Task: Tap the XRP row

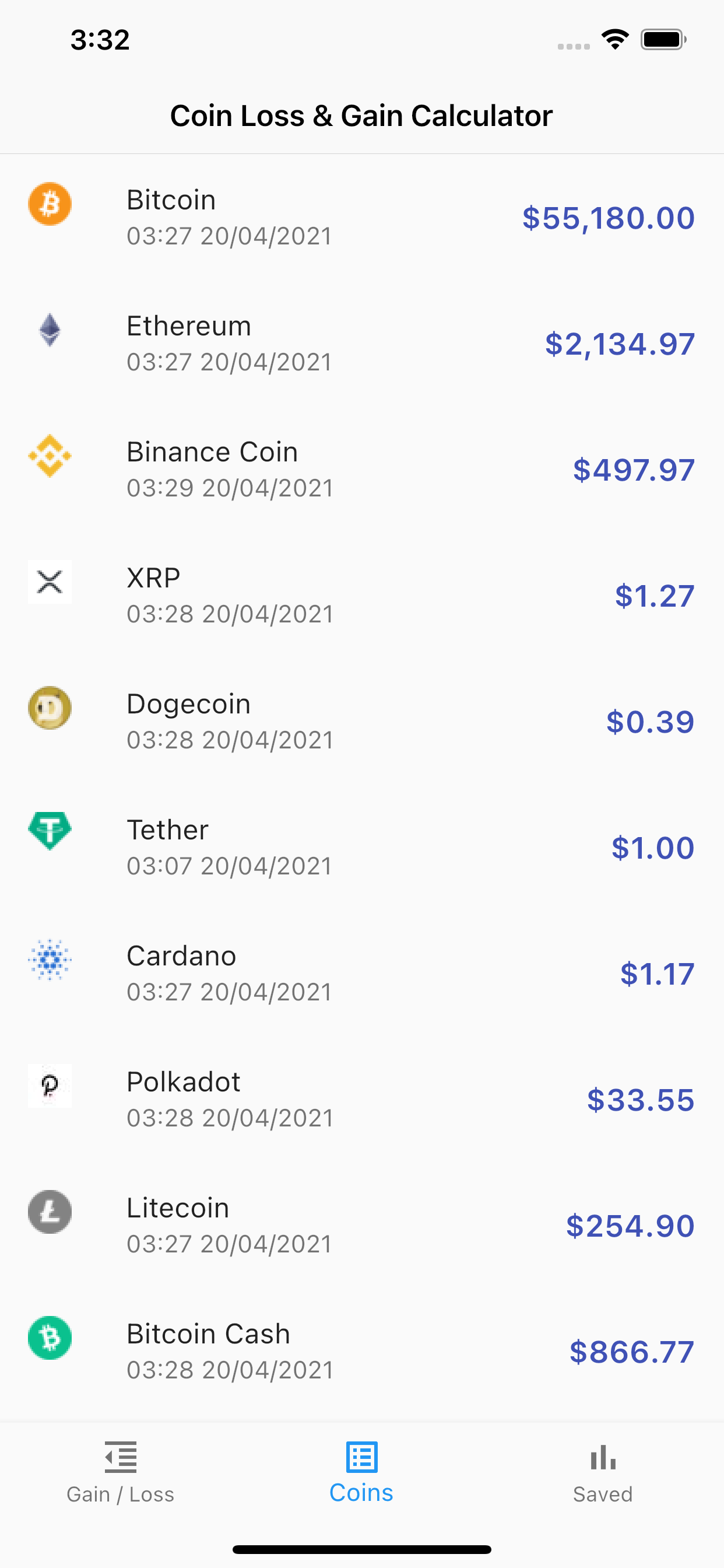Action: (x=362, y=596)
